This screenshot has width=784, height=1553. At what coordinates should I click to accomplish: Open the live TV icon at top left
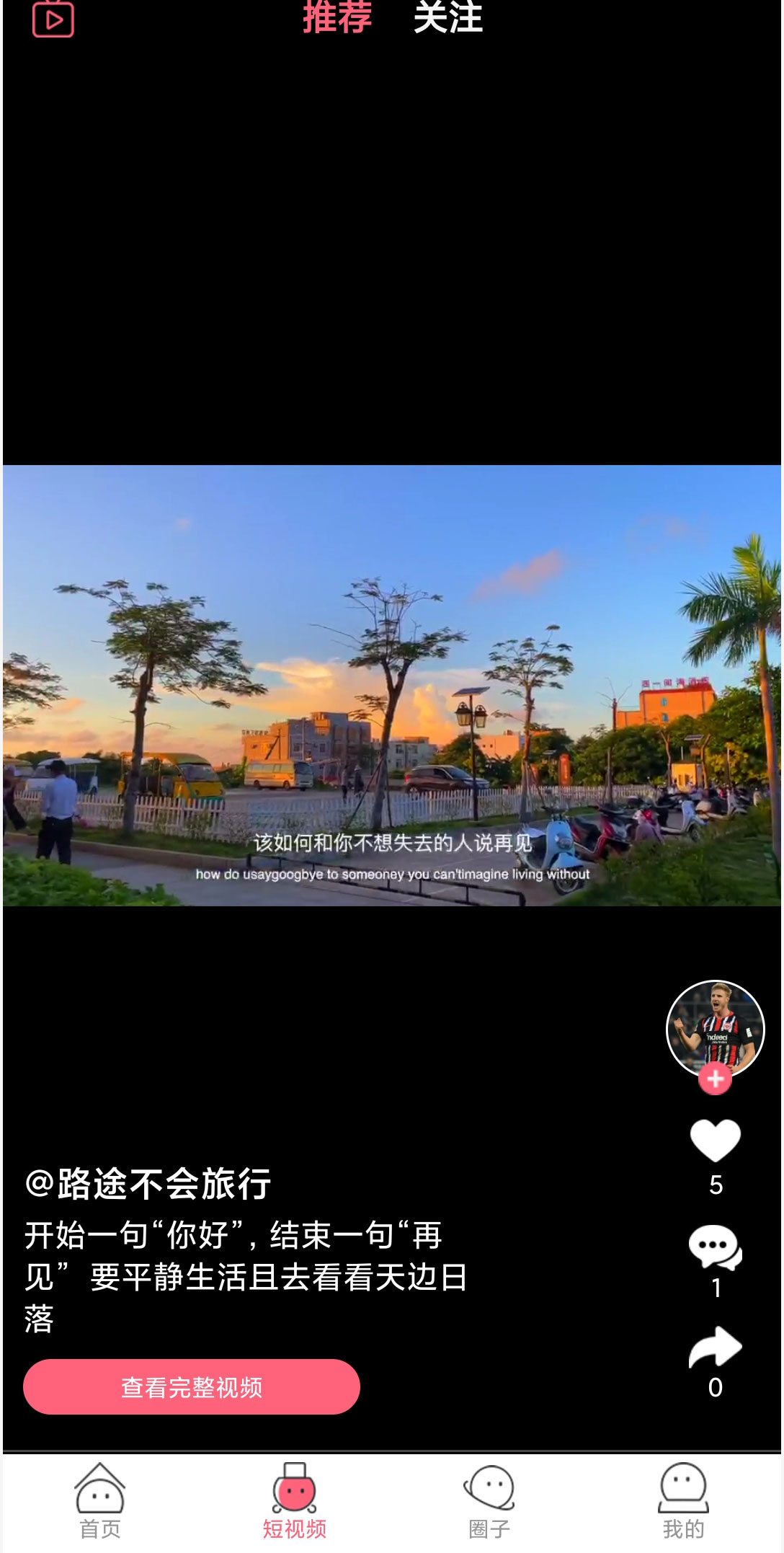53,19
